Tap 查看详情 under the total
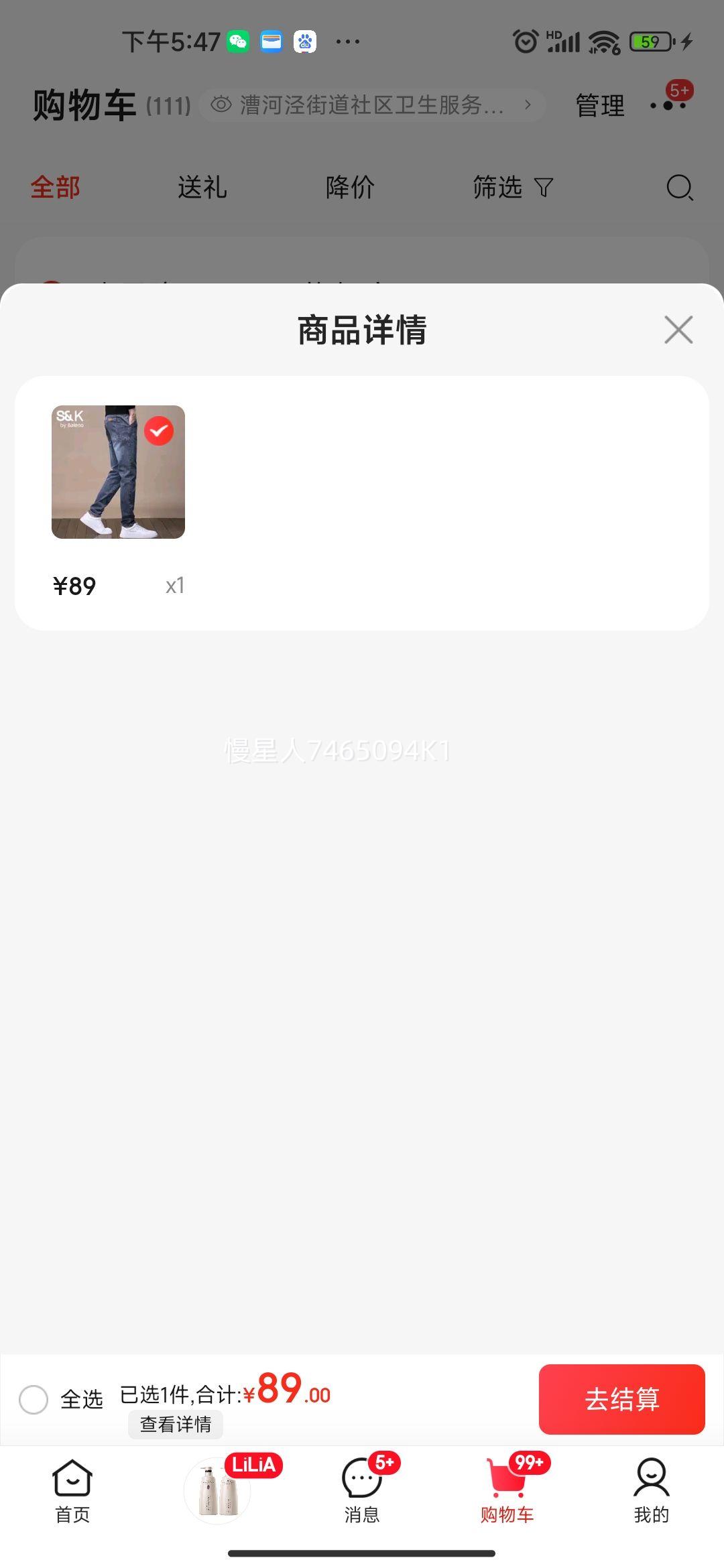The width and height of the screenshot is (724, 1568). (x=176, y=1424)
